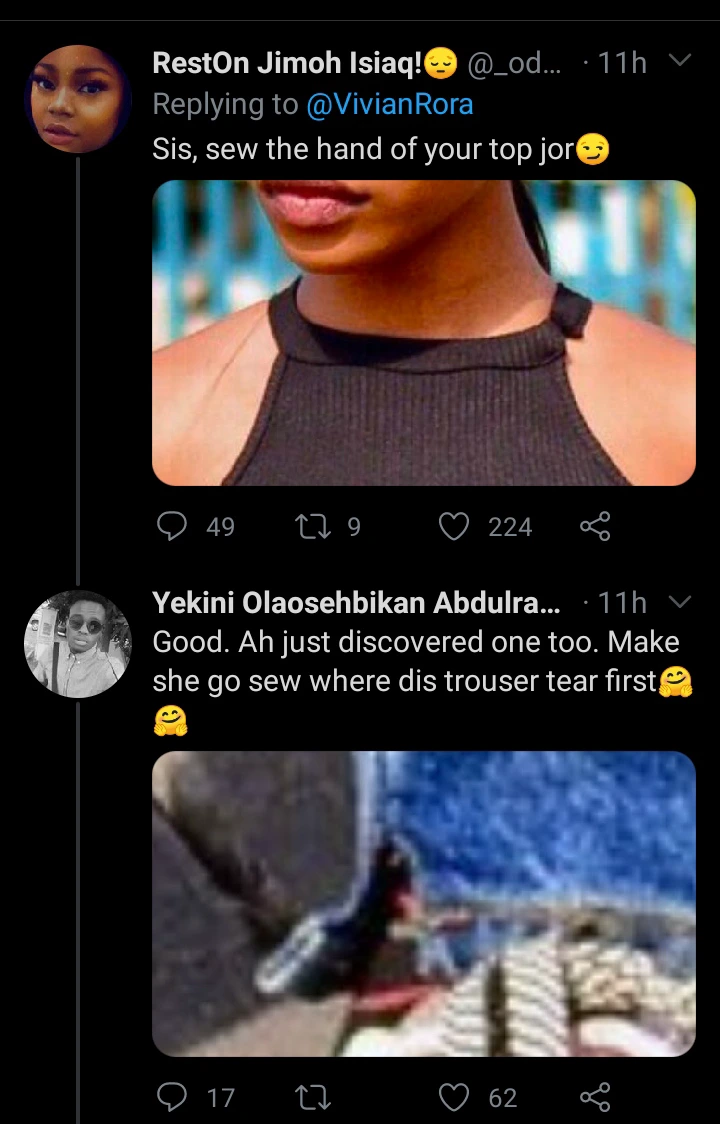Open Yekini Olaosehbikan's profile picture
The image size is (720, 1124).
click(x=77, y=642)
